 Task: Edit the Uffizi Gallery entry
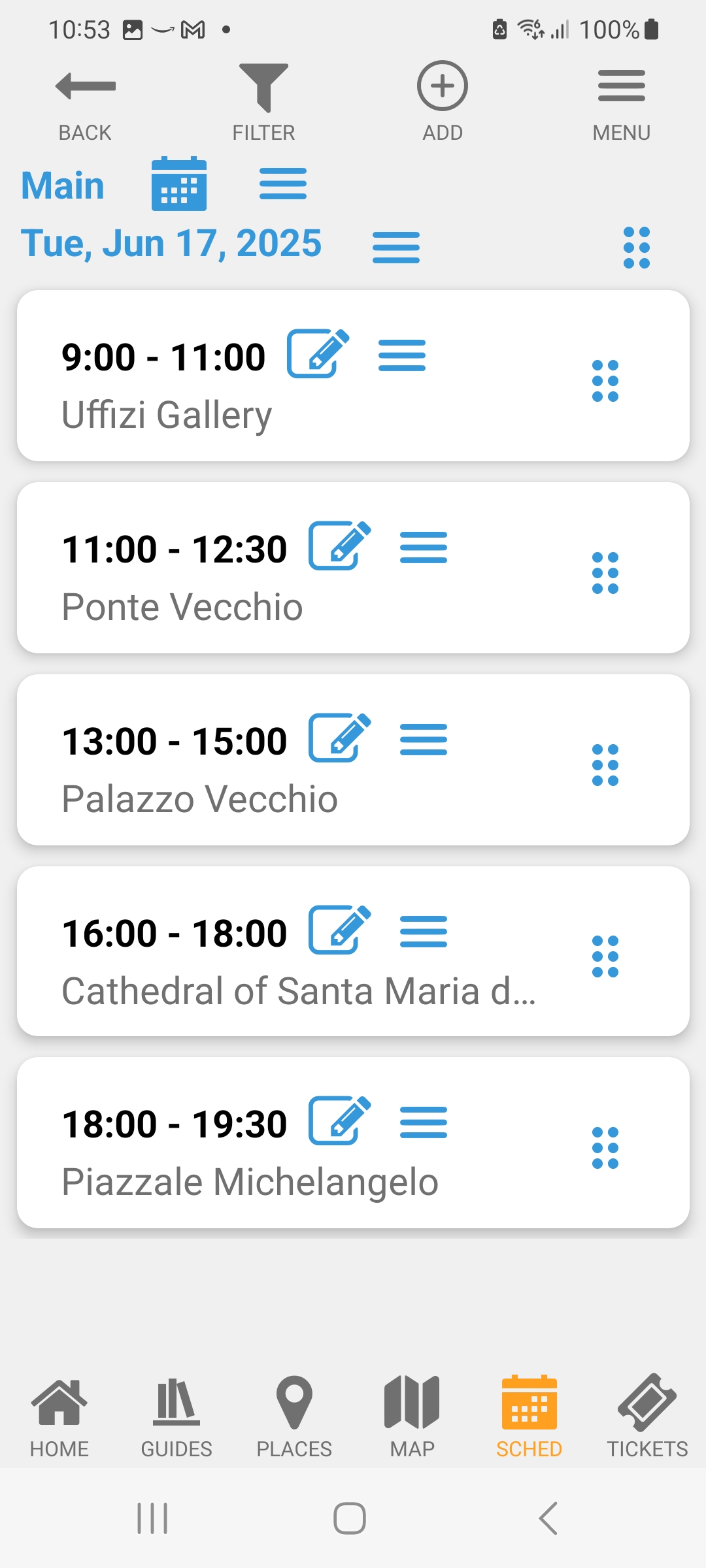click(318, 355)
